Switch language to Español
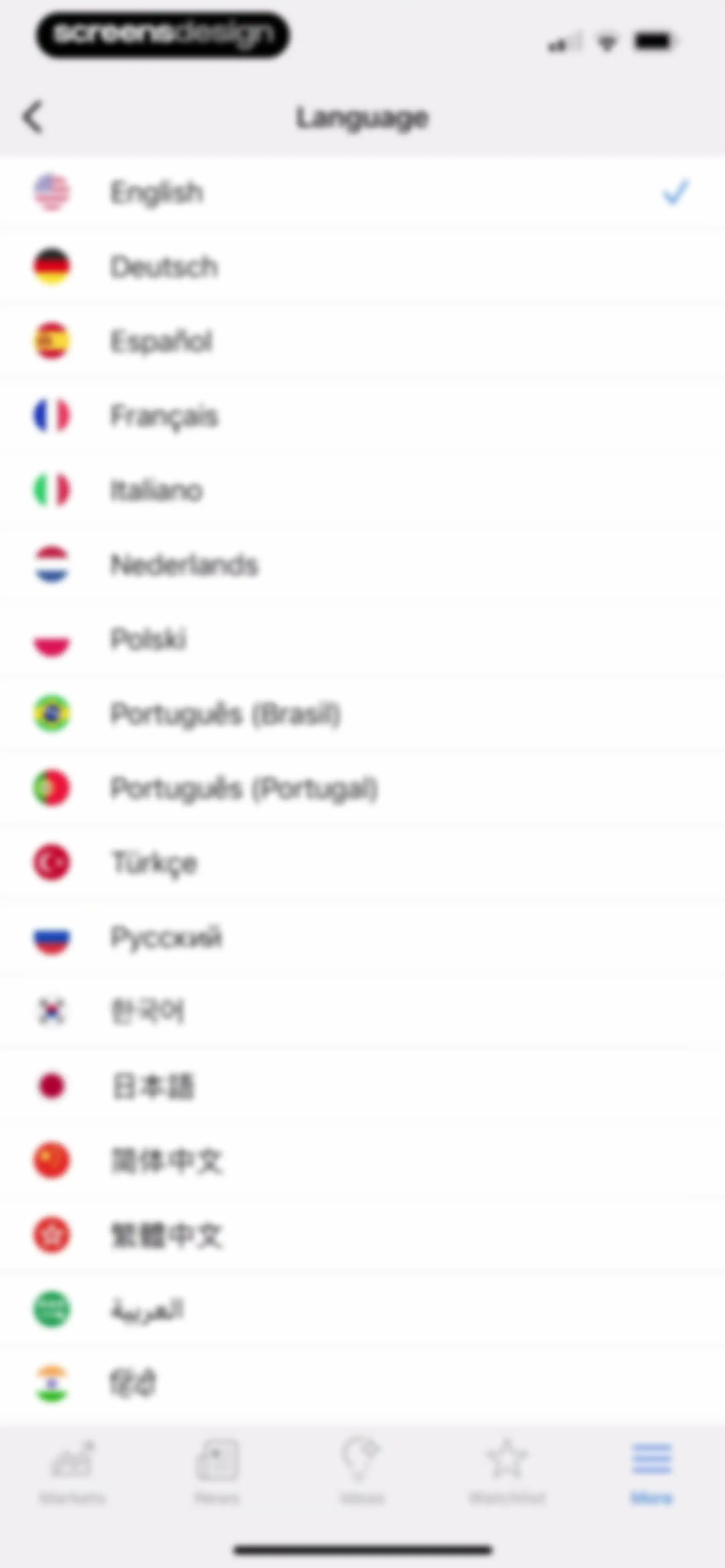 coord(362,341)
